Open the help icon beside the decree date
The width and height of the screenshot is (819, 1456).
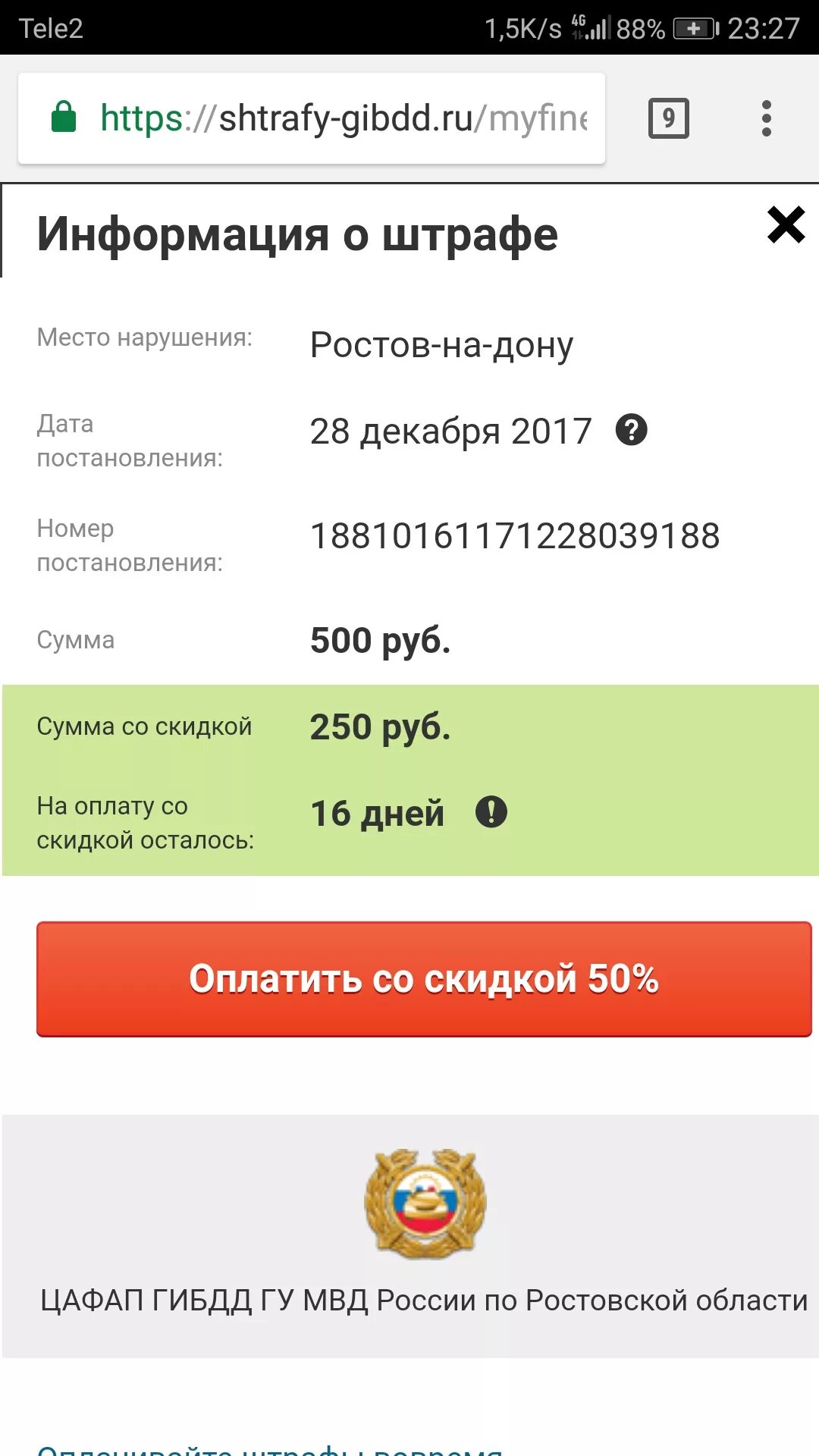(x=631, y=430)
